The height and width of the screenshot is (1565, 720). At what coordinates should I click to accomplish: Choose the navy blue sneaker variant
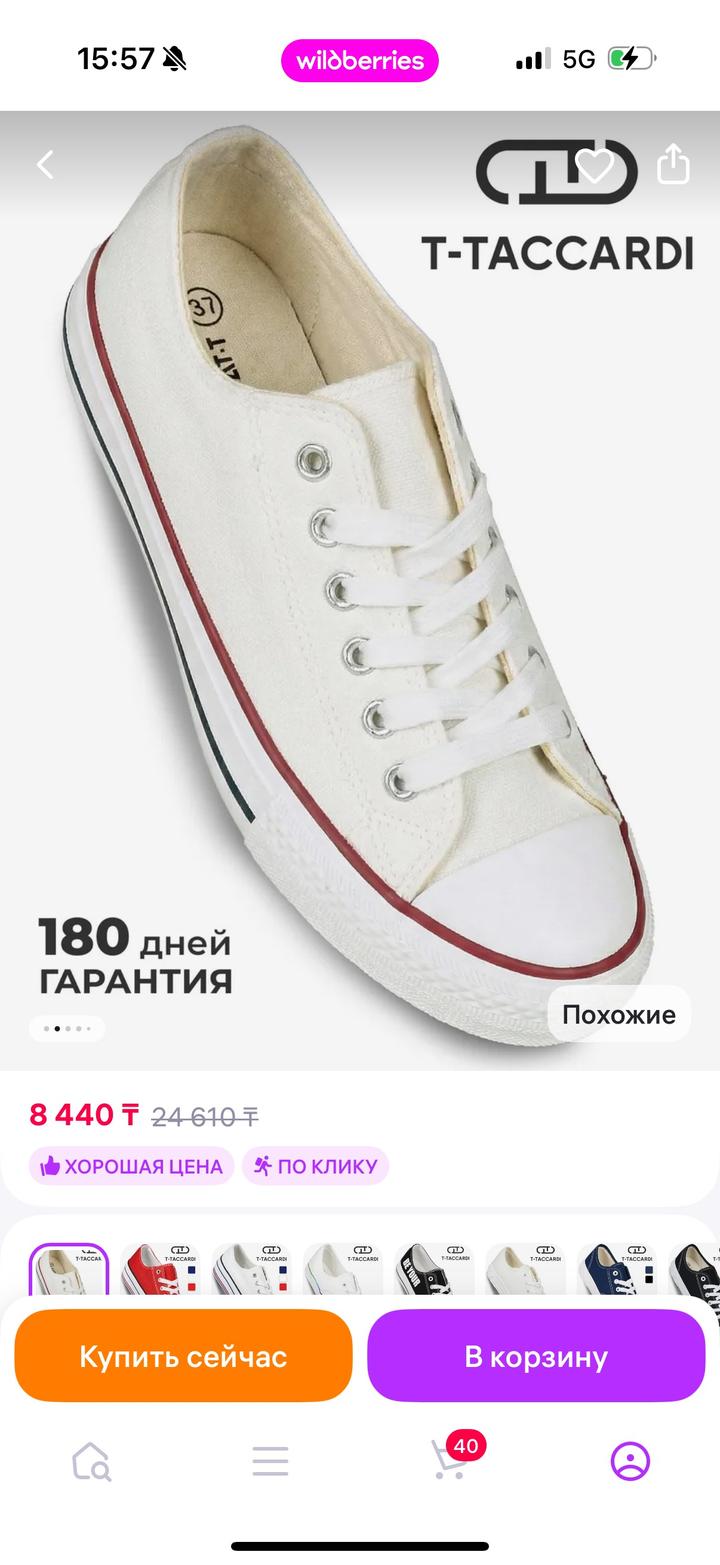[x=616, y=1270]
